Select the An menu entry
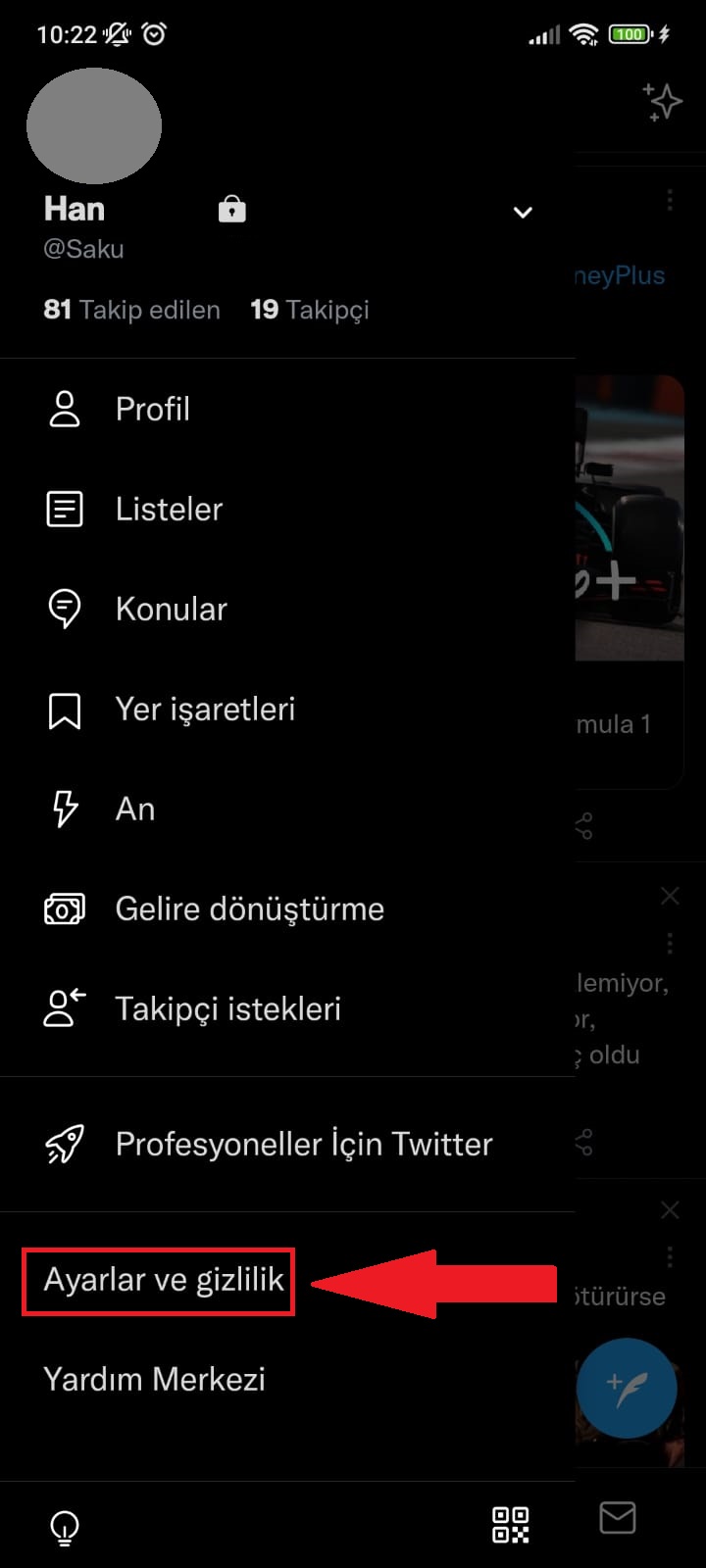Image resolution: width=706 pixels, height=1568 pixels. [135, 808]
